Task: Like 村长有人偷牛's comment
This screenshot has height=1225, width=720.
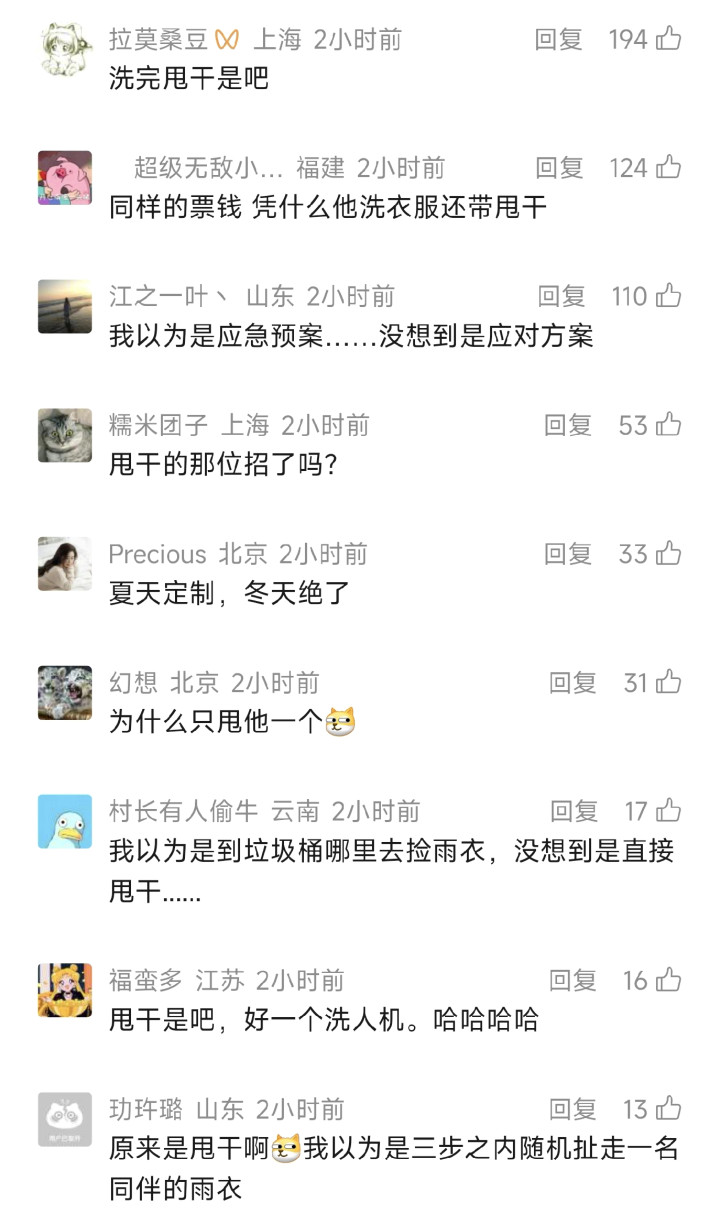Action: pyautogui.click(x=668, y=811)
